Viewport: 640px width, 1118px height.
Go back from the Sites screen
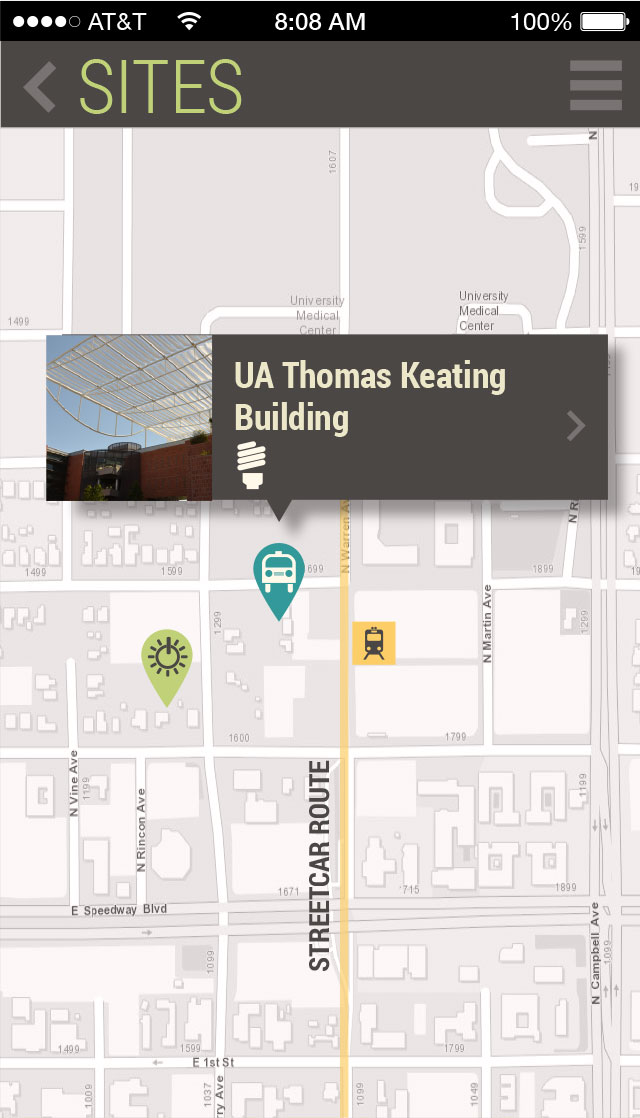(40, 86)
